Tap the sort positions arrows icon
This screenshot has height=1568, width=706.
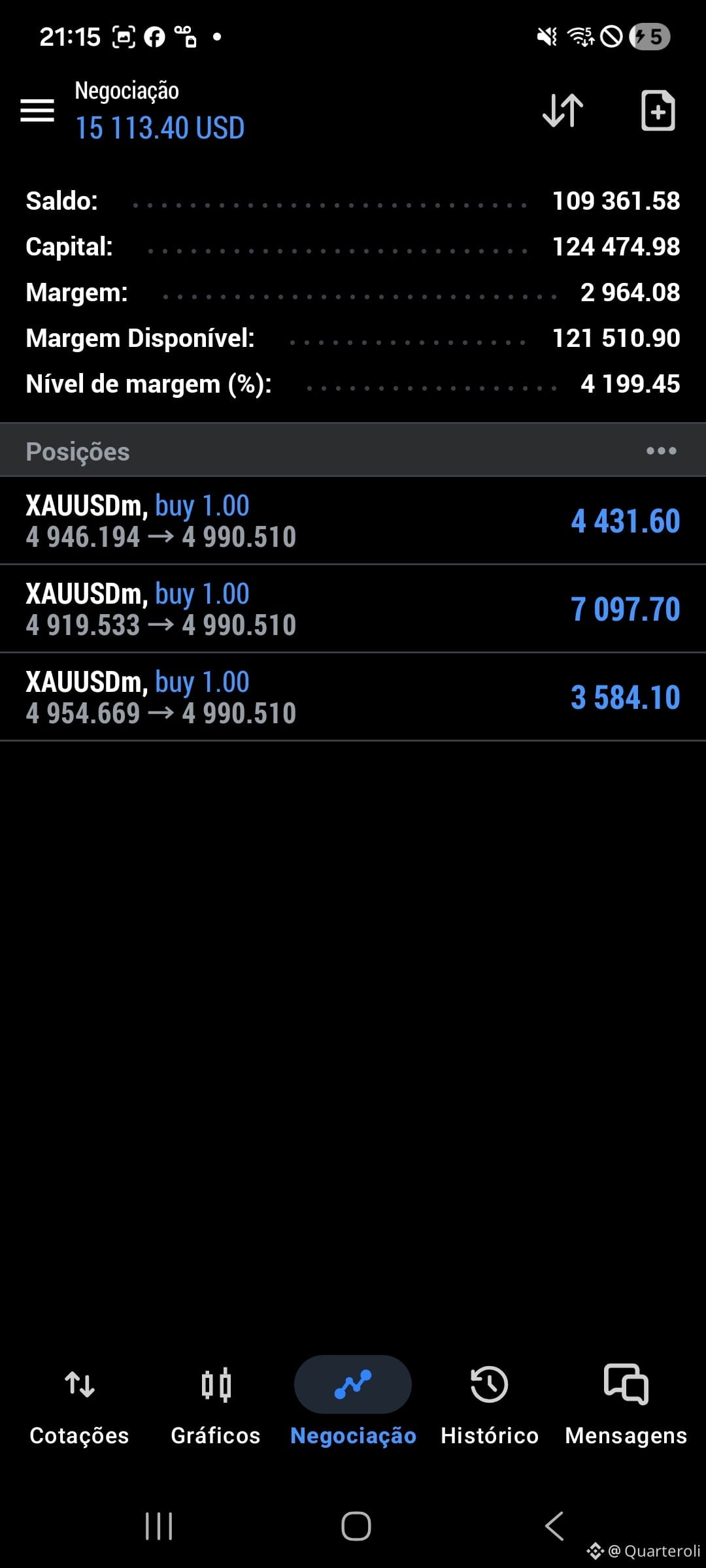[563, 110]
